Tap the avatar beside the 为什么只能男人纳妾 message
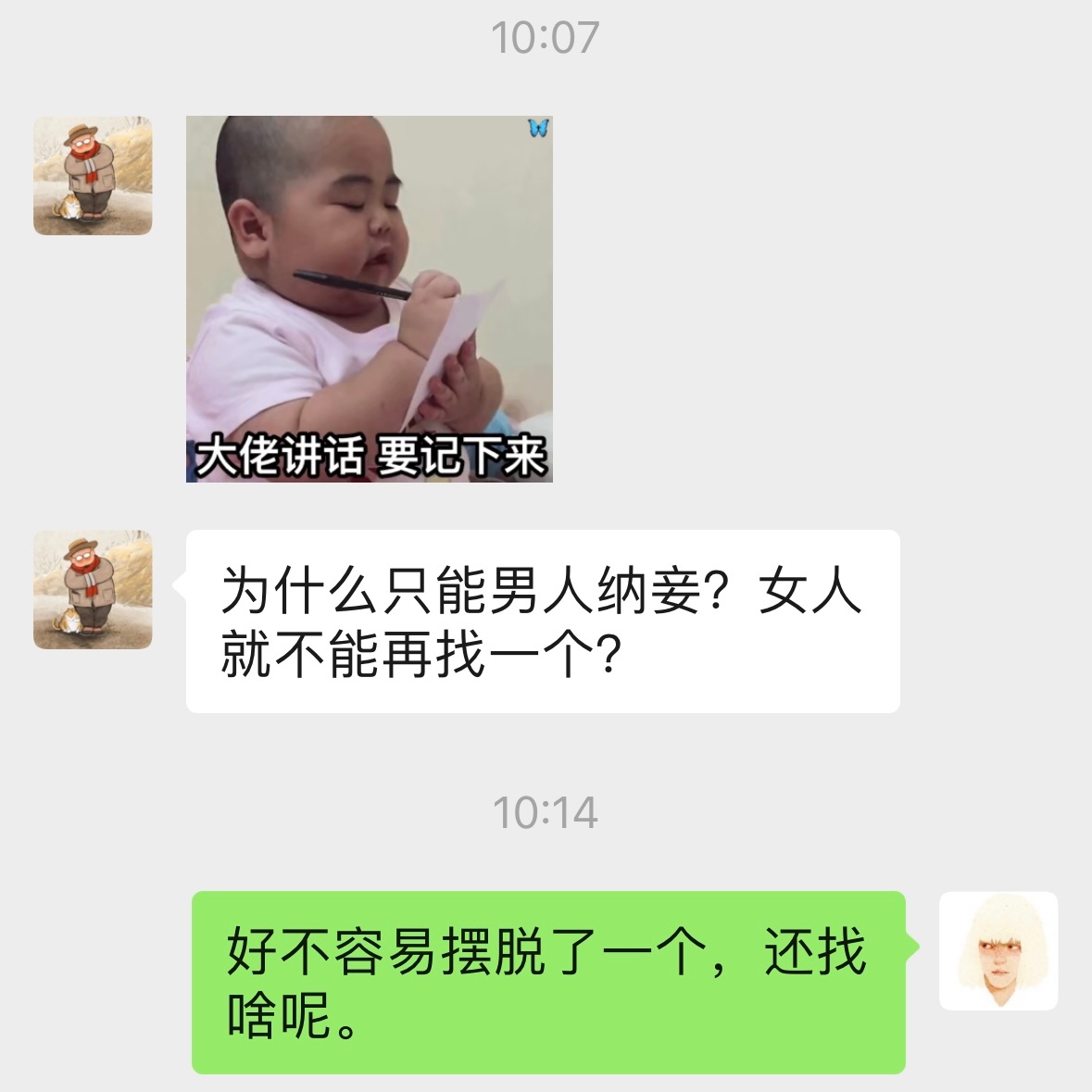This screenshot has width=1092, height=1092. click(93, 589)
